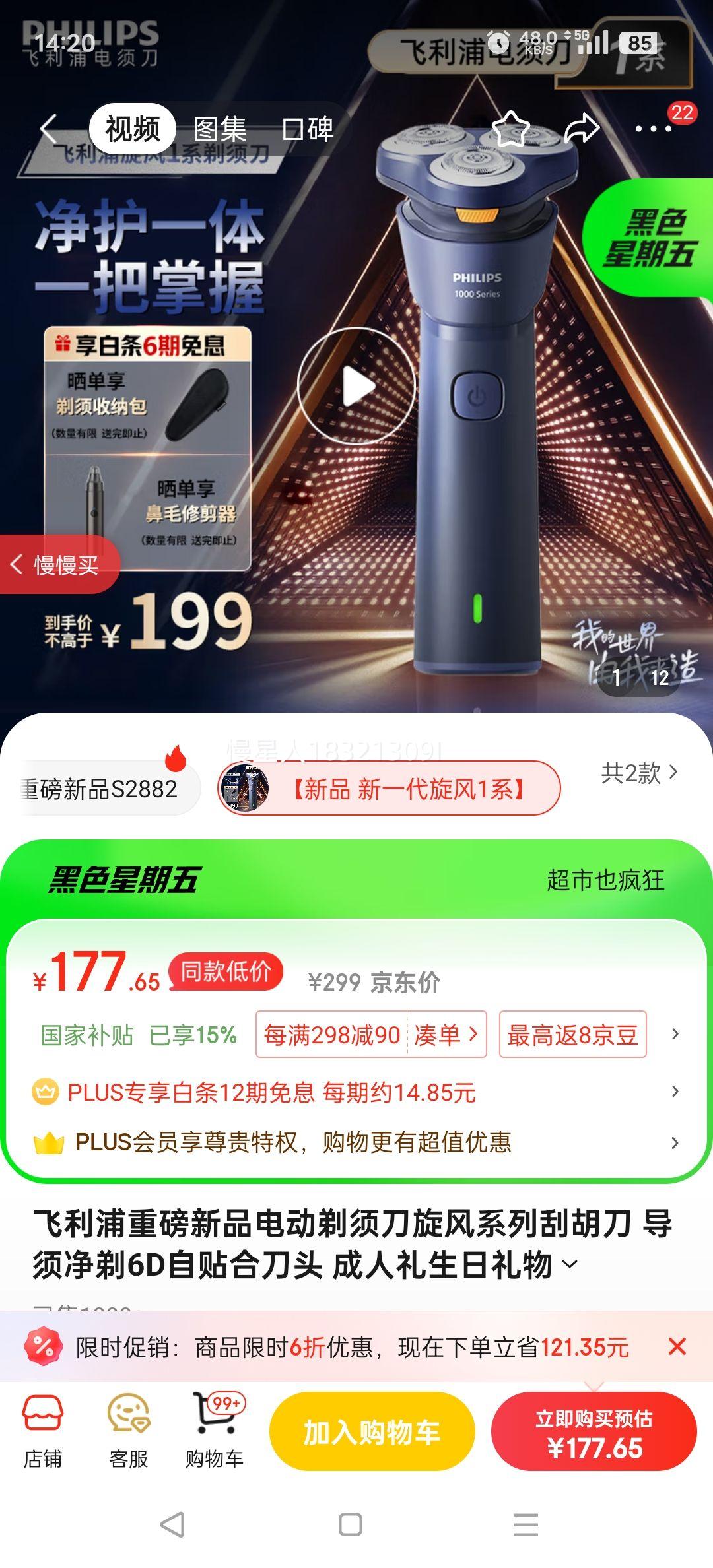Open the more options icon with 22 badge
The height and width of the screenshot is (1568, 713).
tap(654, 130)
